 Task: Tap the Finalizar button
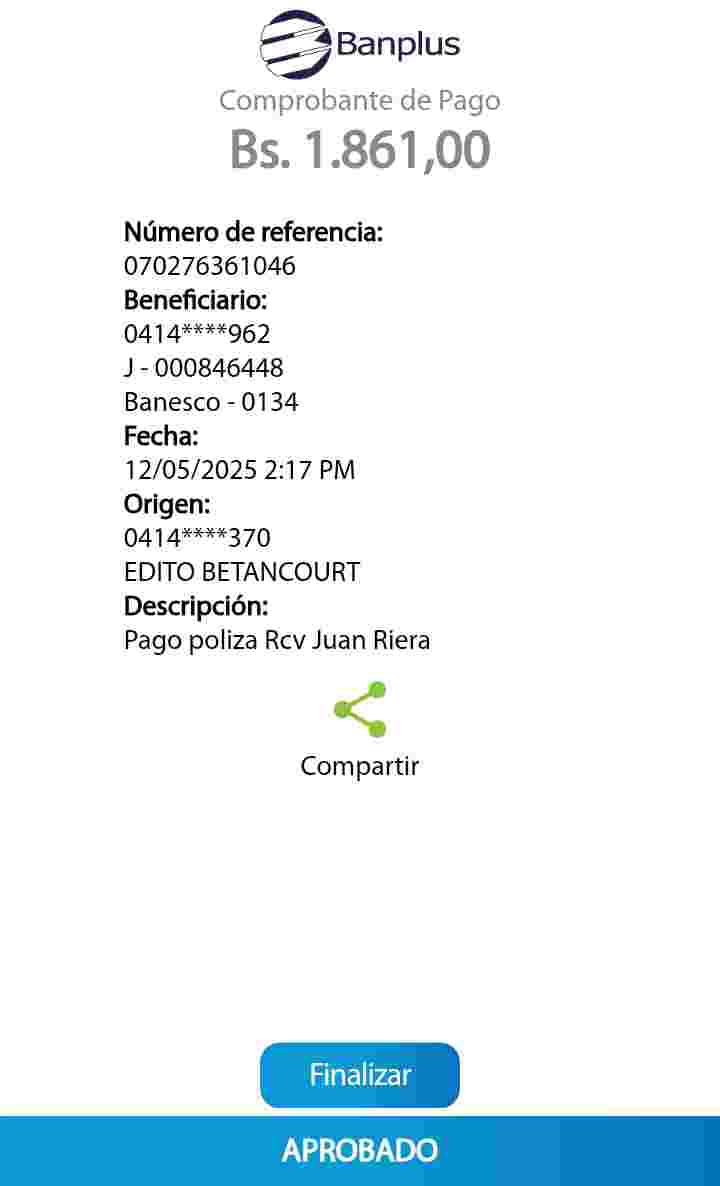(x=360, y=1075)
